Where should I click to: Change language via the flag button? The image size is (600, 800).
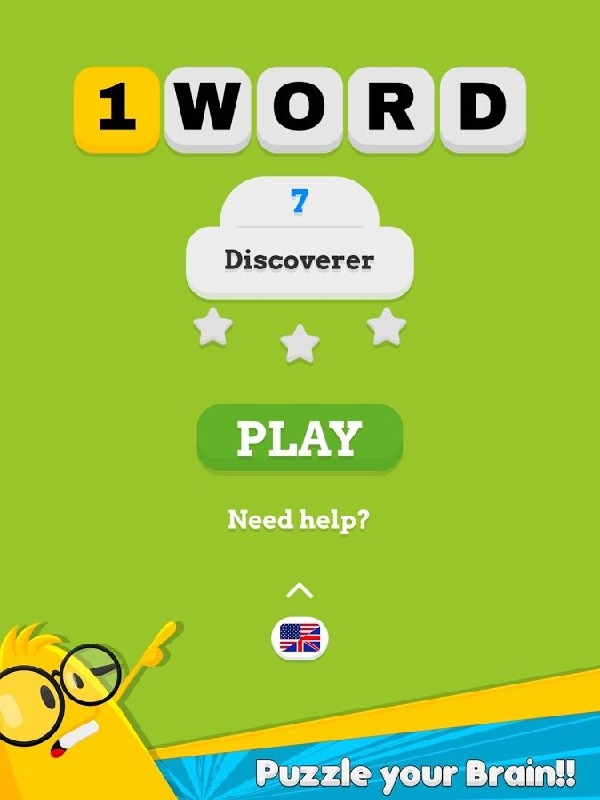pos(300,637)
